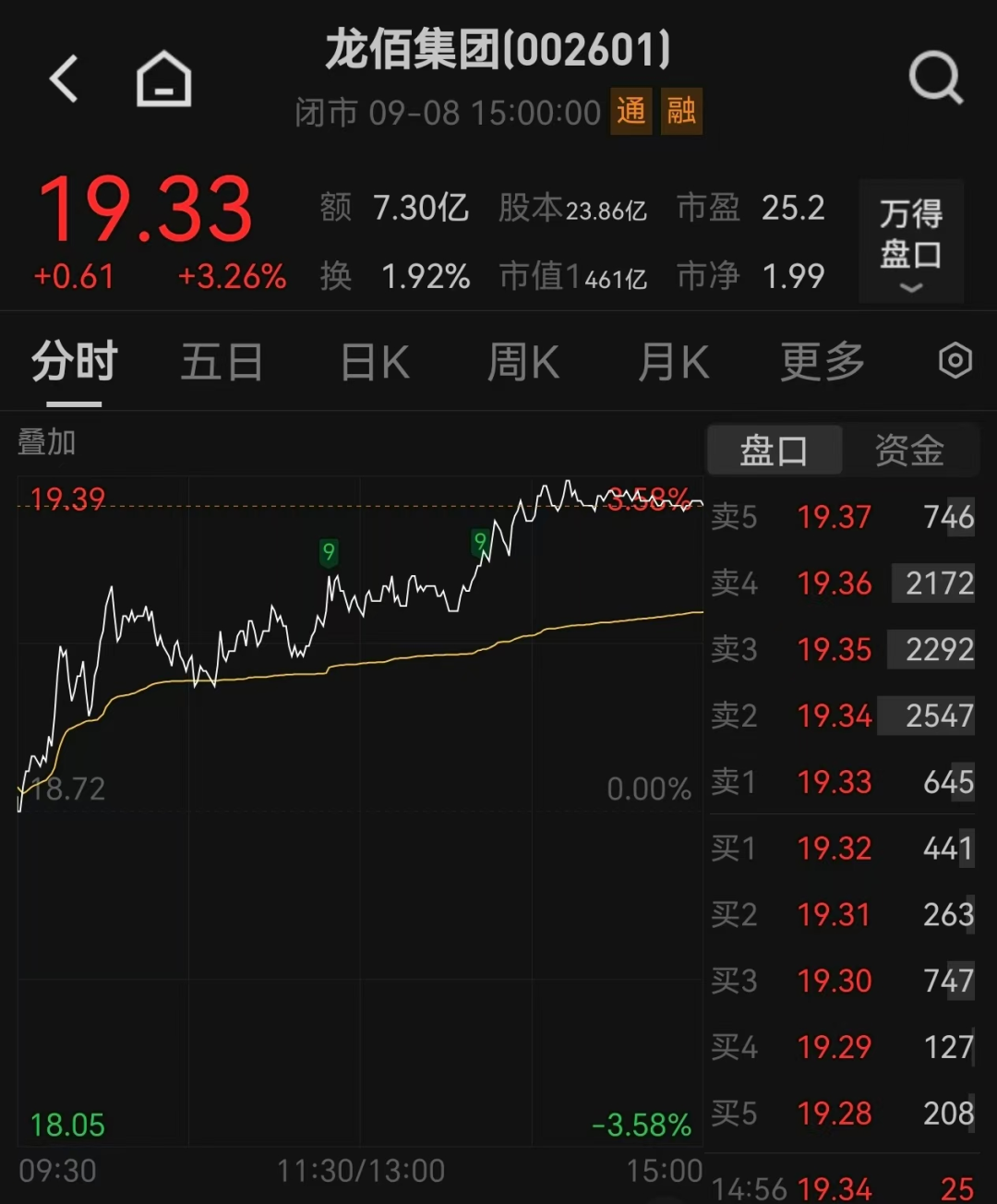This screenshot has height=1204, width=997.
Task: Open the 更多 chart options
Action: (823, 362)
